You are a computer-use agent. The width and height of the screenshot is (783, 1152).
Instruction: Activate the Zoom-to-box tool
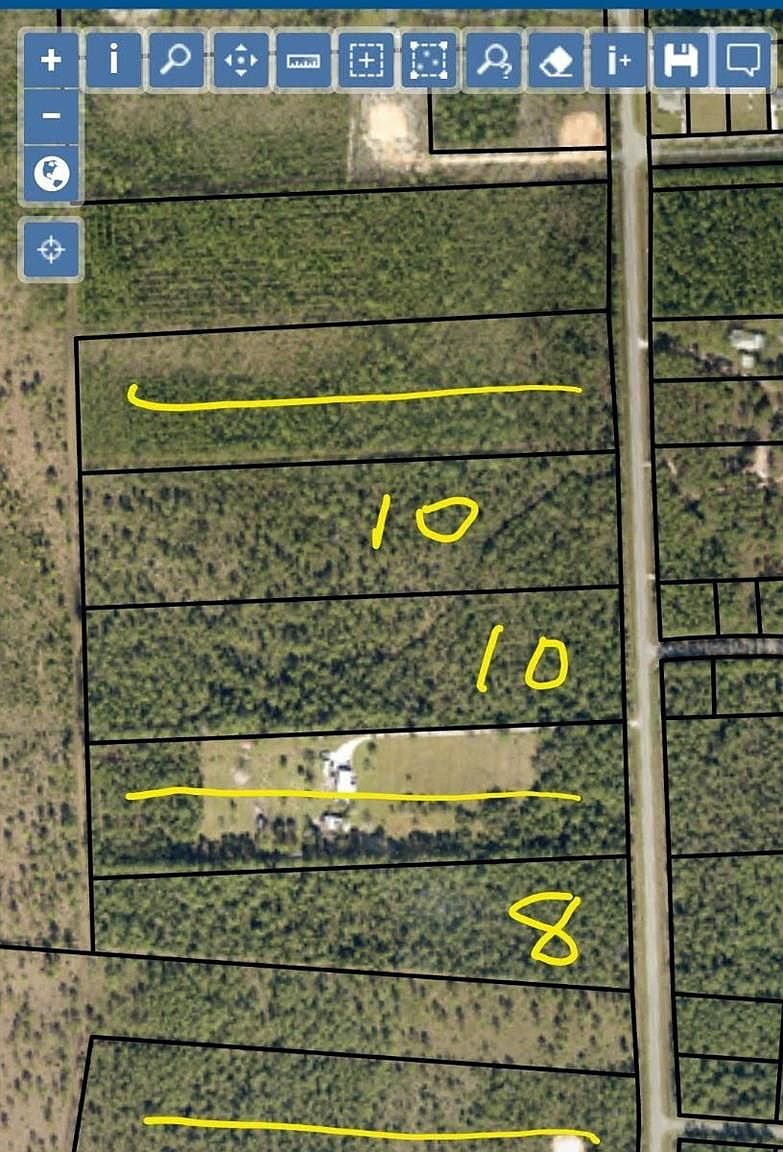click(x=366, y=62)
